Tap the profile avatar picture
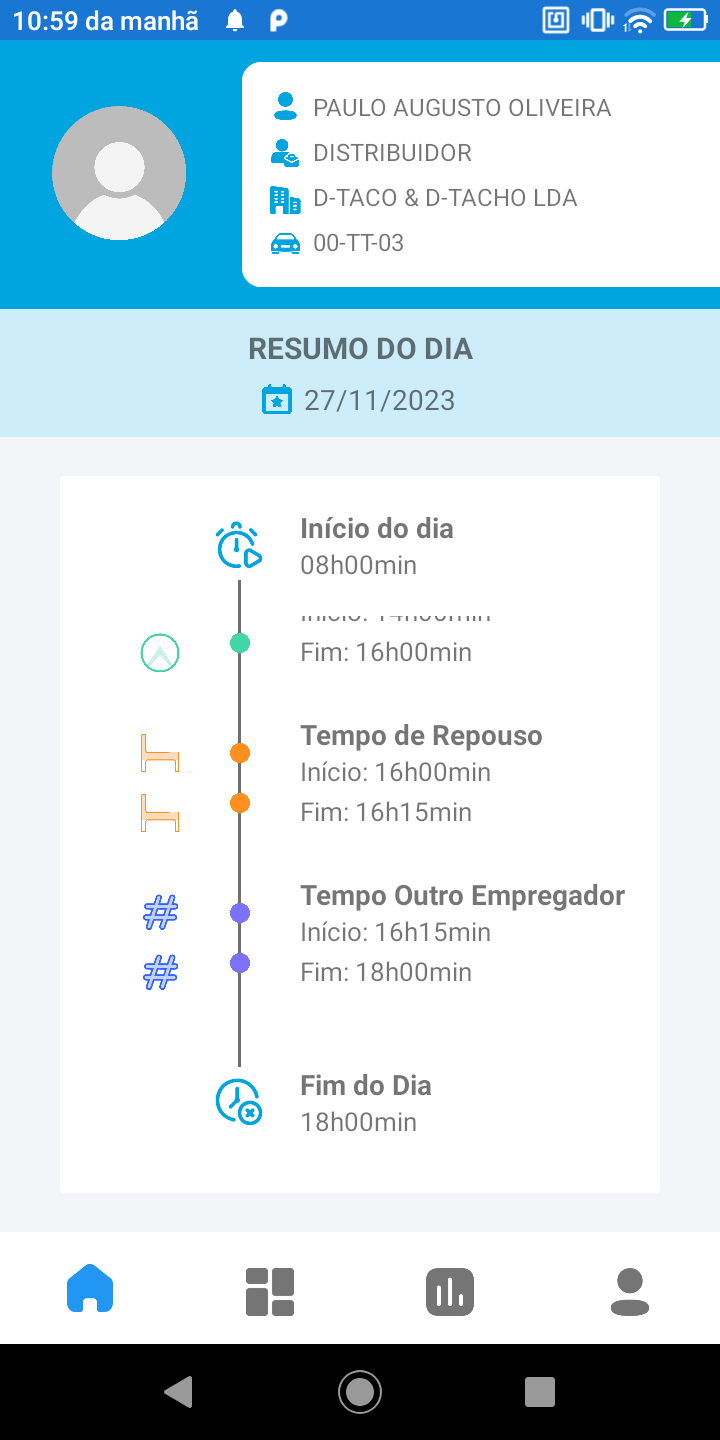Viewport: 720px width, 1440px height. [119, 173]
